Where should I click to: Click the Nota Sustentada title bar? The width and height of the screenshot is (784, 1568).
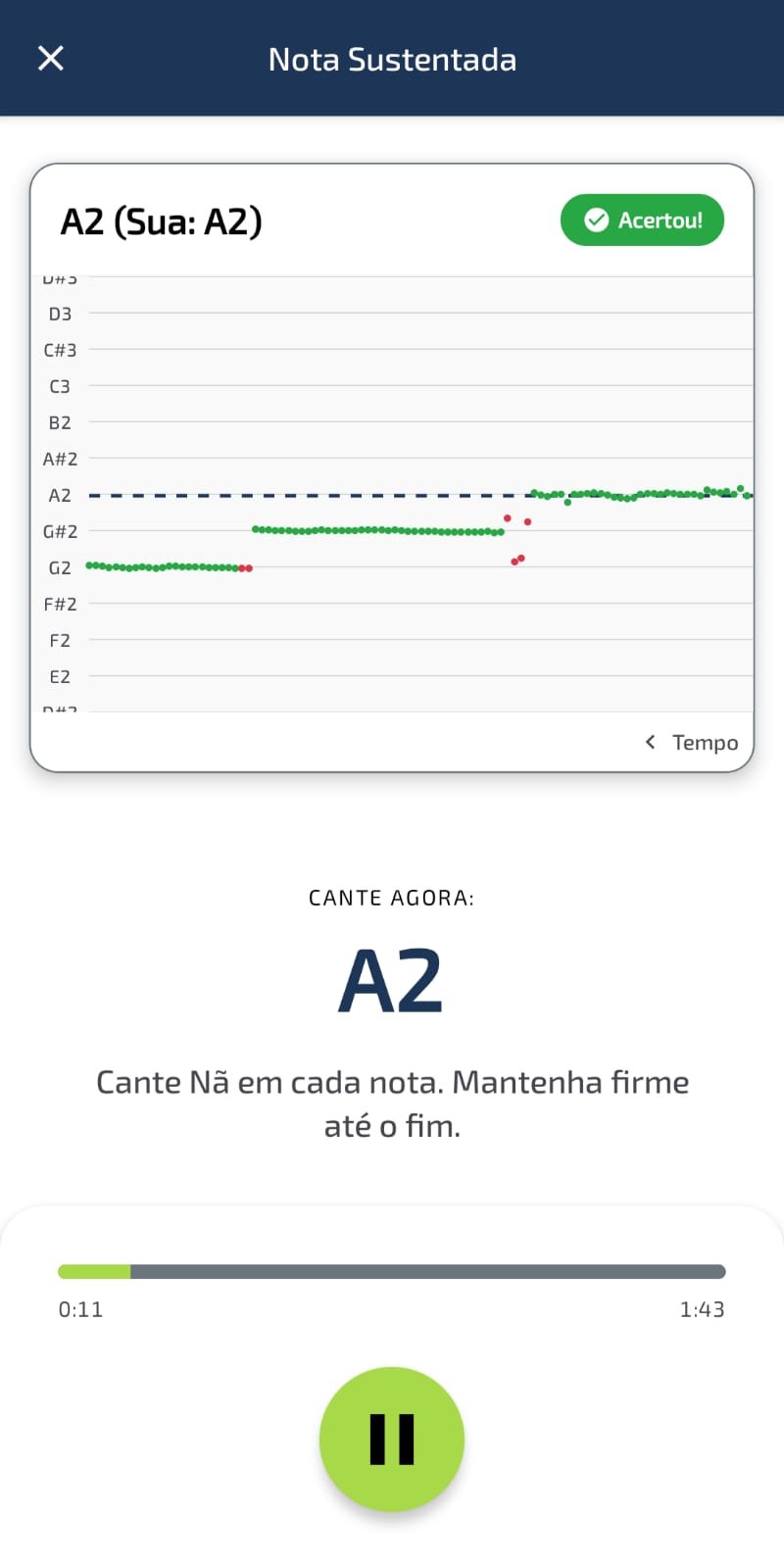click(x=392, y=59)
